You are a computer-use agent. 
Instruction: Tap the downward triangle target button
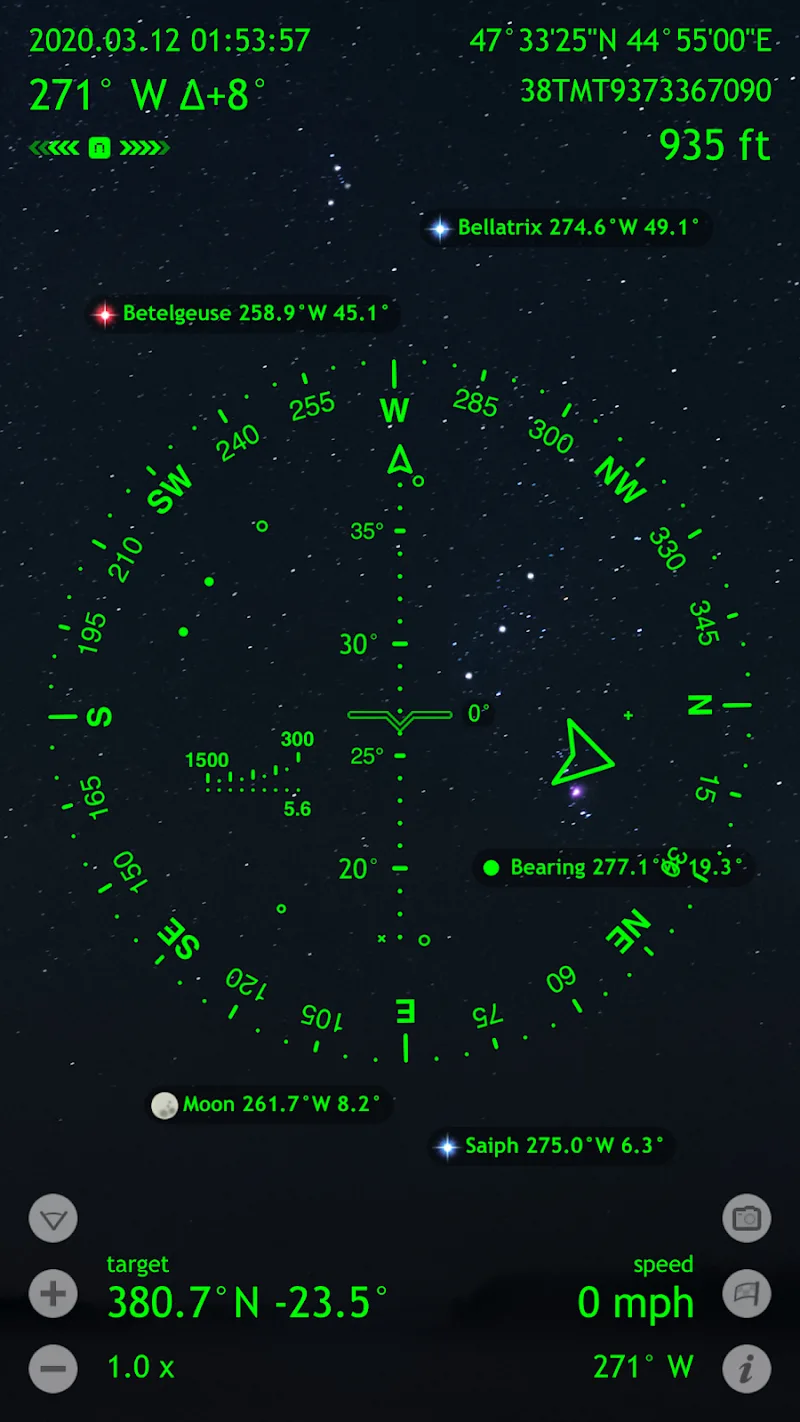click(x=53, y=1219)
